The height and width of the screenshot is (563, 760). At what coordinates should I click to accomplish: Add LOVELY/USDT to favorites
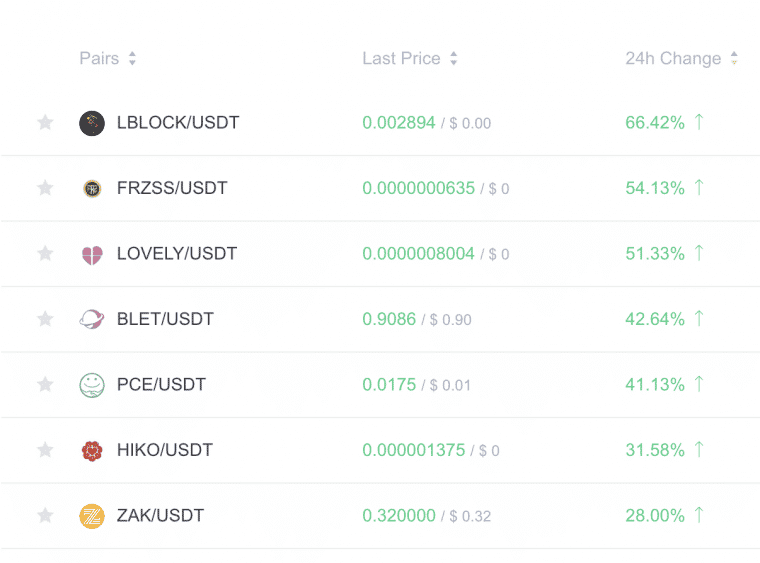(x=45, y=254)
